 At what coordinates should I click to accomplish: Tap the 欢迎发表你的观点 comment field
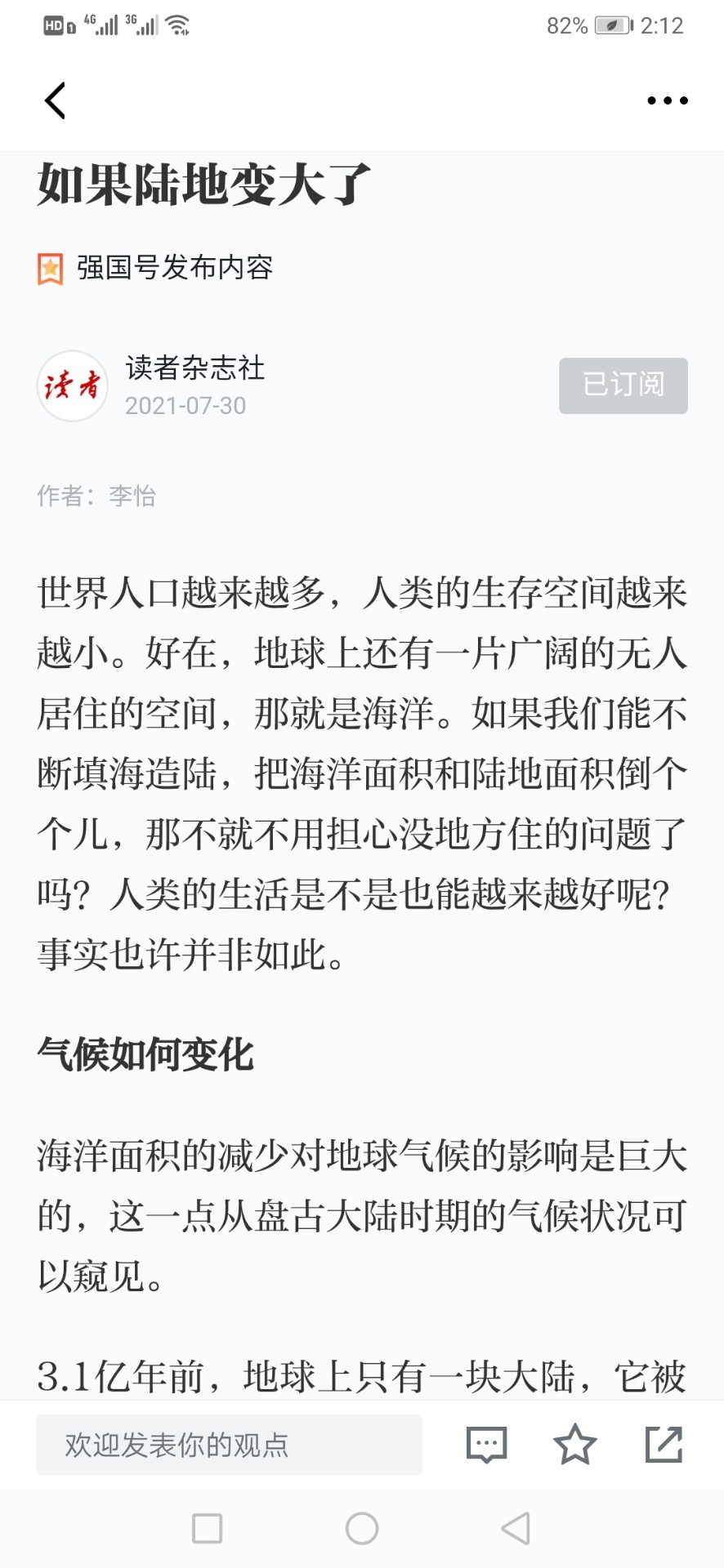point(229,1445)
